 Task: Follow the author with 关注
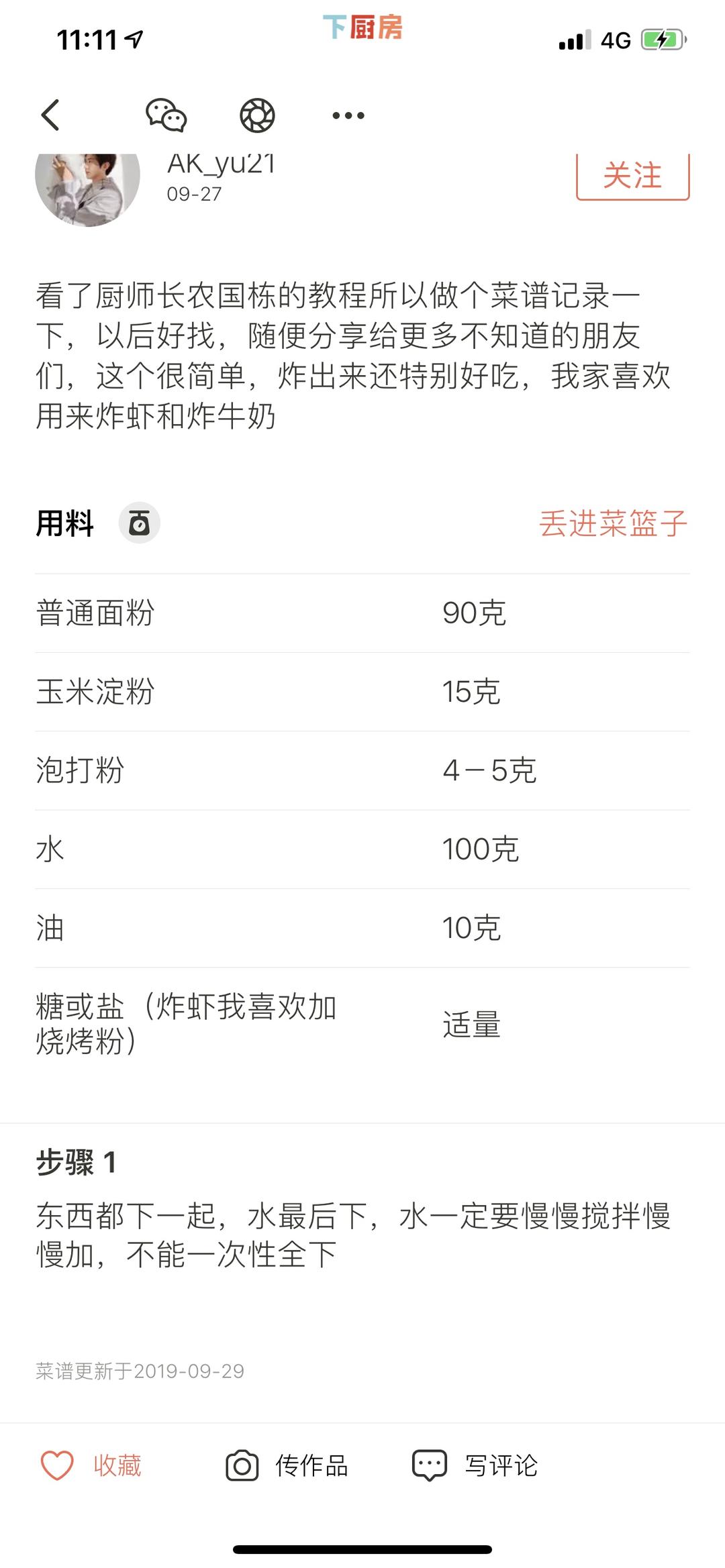tap(632, 176)
